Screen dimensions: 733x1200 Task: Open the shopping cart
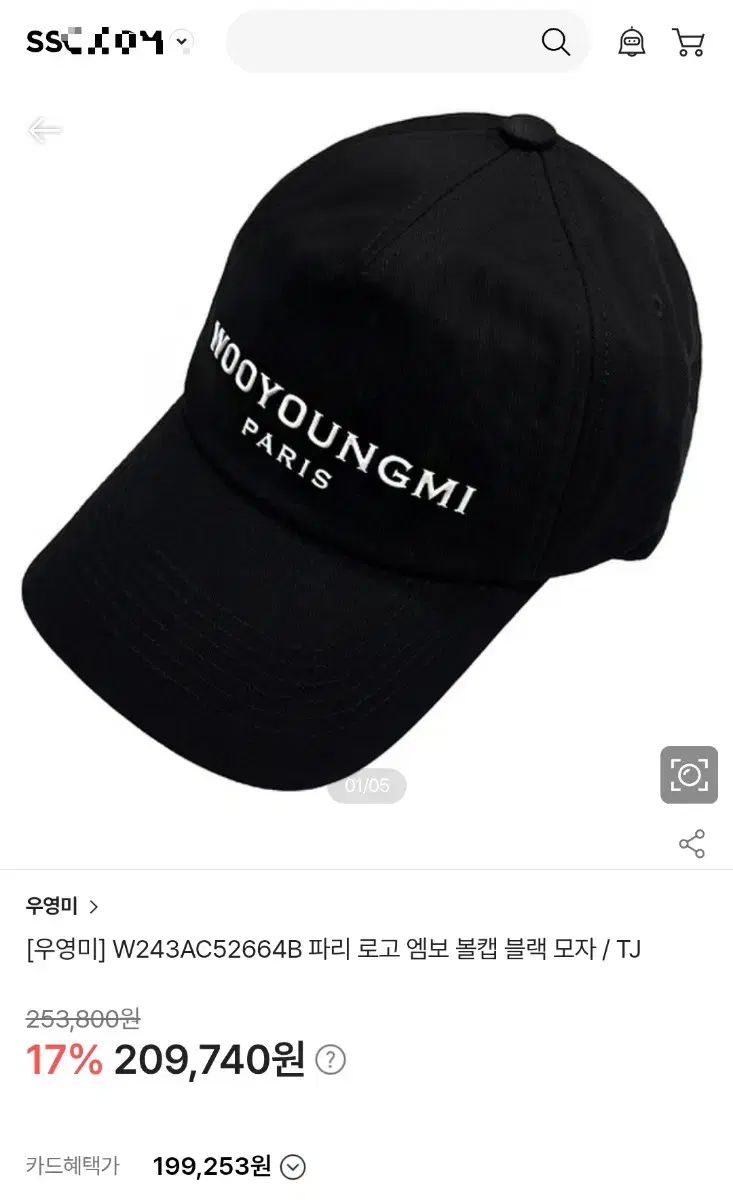[689, 42]
